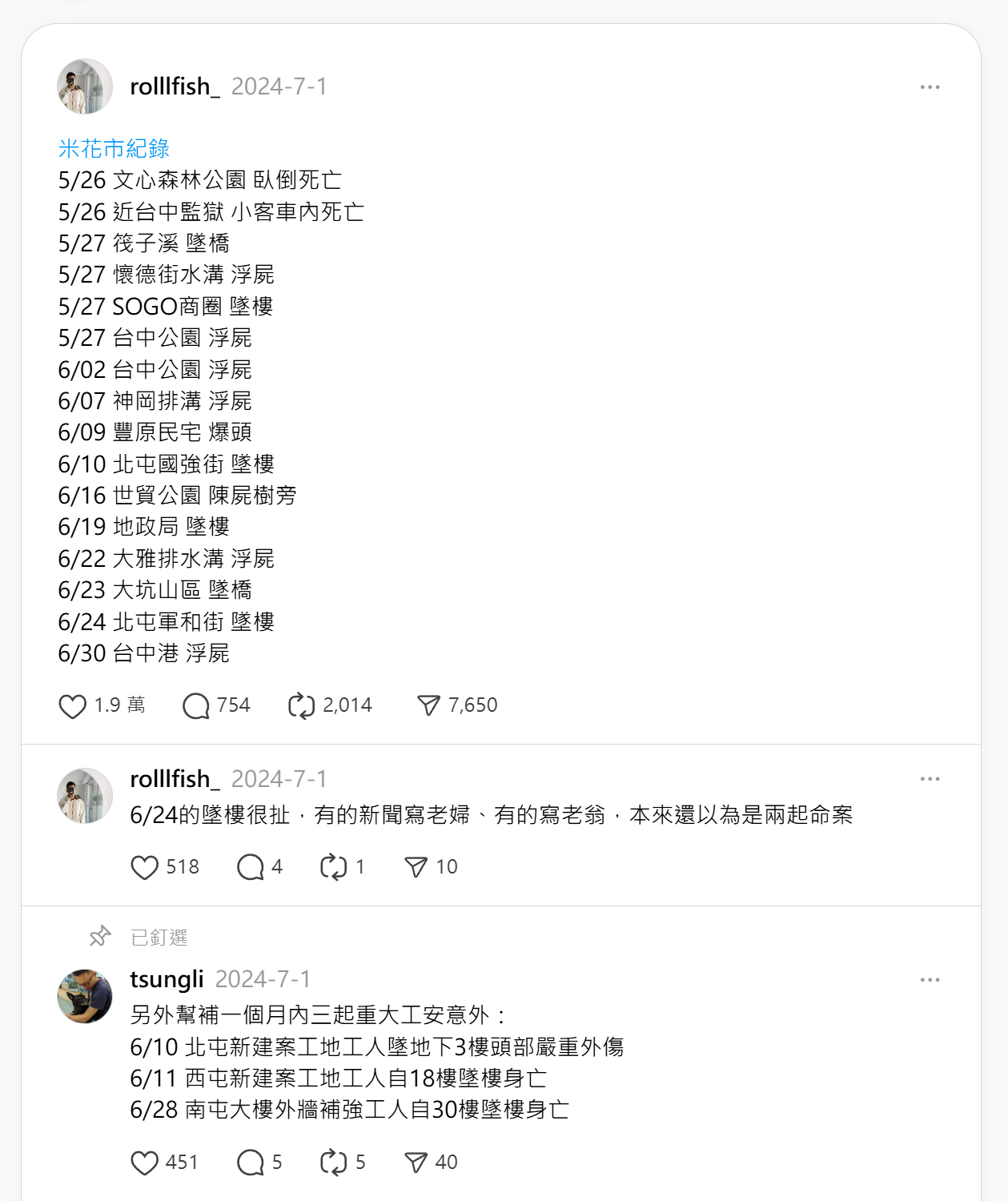Reply to the comment with 4 replies
The image size is (1008, 1201).
[251, 867]
